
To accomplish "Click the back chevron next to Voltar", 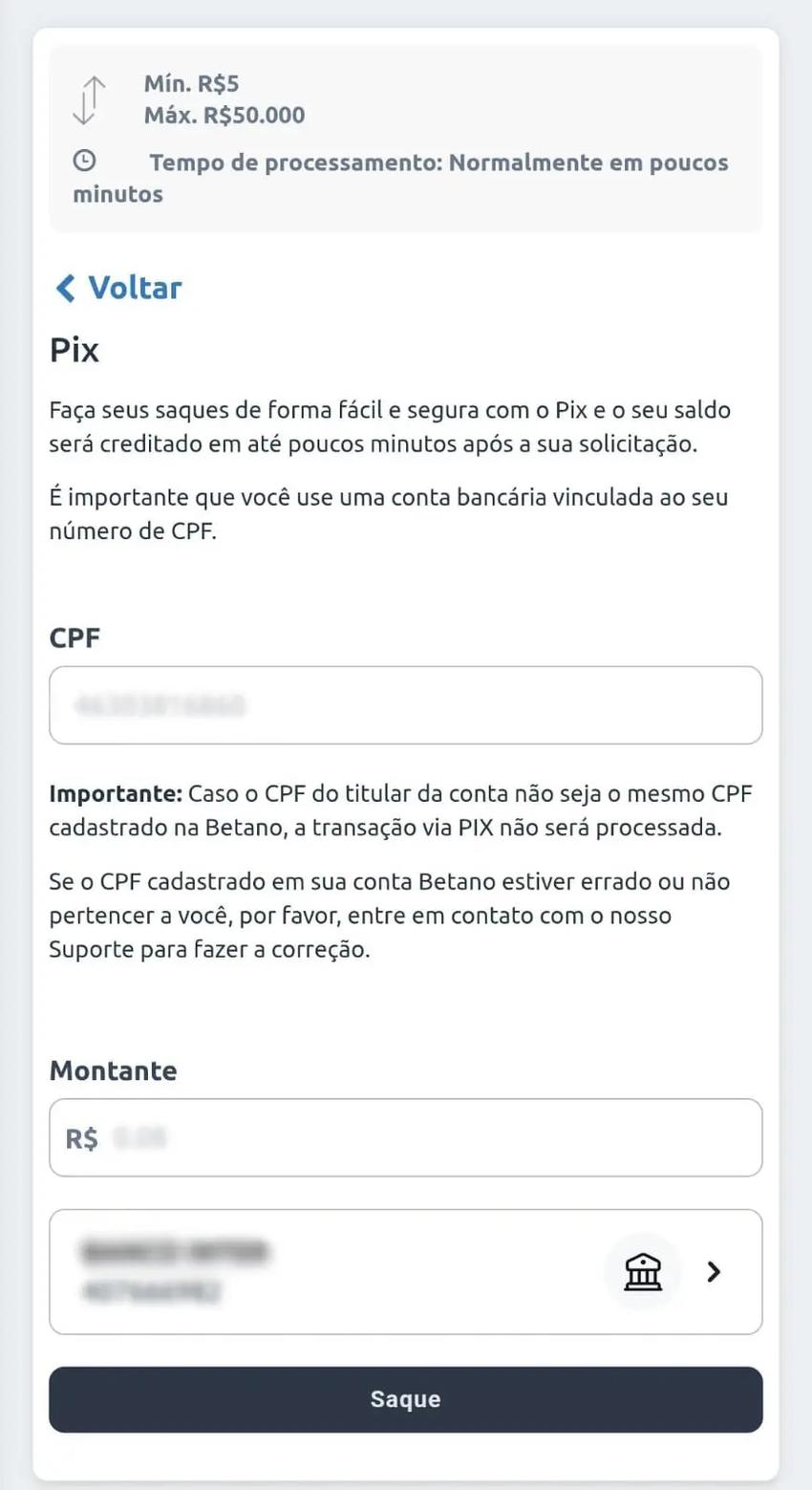I will 63,287.
